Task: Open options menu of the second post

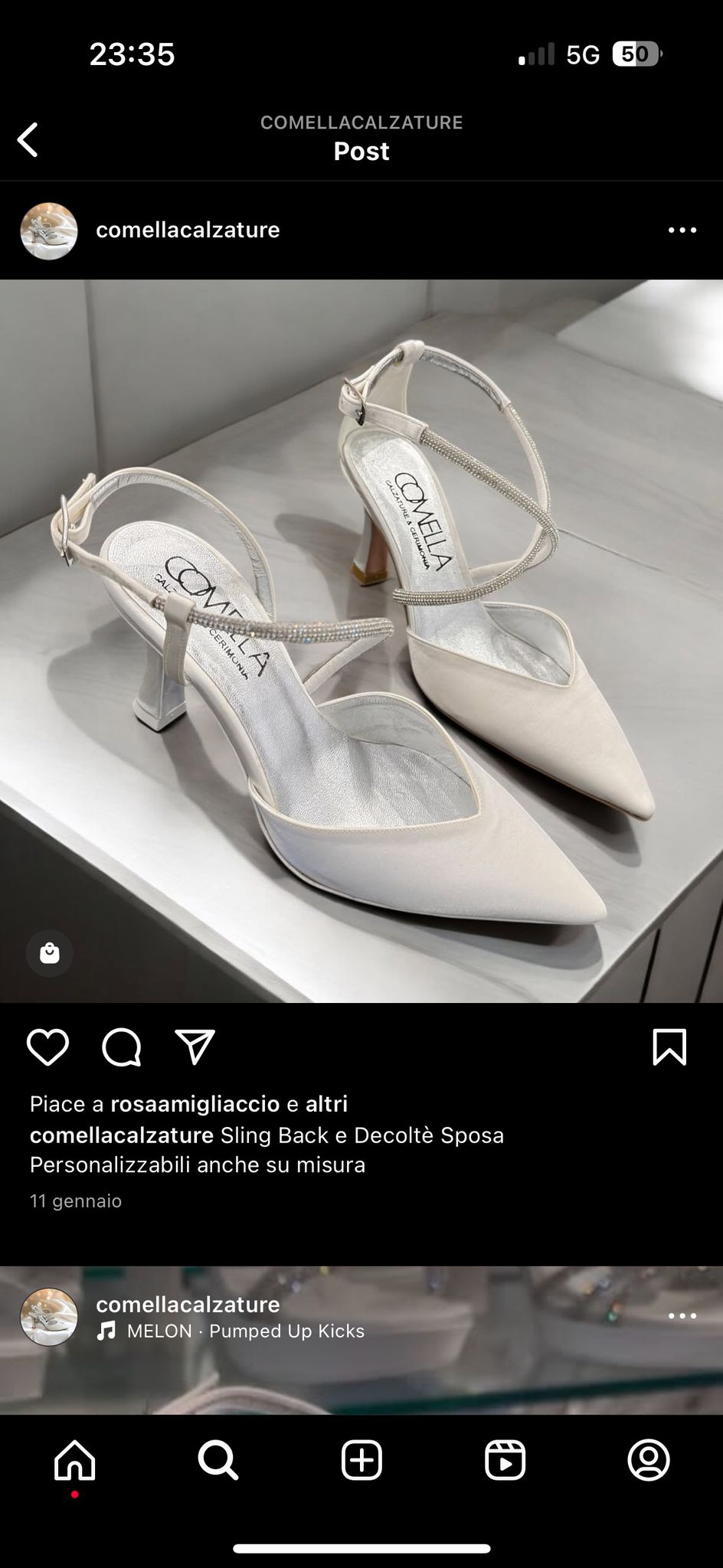Action: [x=682, y=1316]
